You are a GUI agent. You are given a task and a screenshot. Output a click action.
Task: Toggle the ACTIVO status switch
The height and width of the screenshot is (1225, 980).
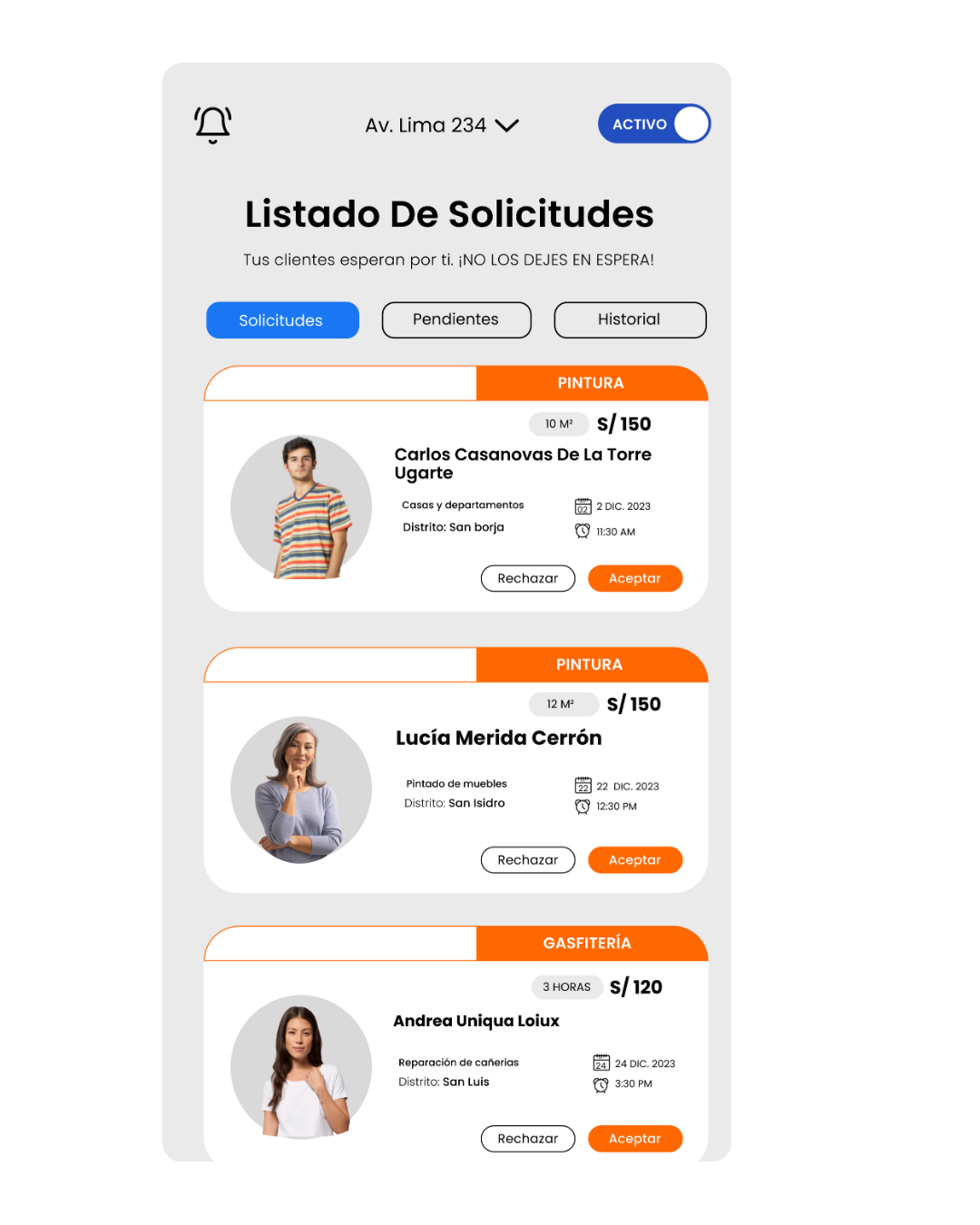click(x=654, y=124)
